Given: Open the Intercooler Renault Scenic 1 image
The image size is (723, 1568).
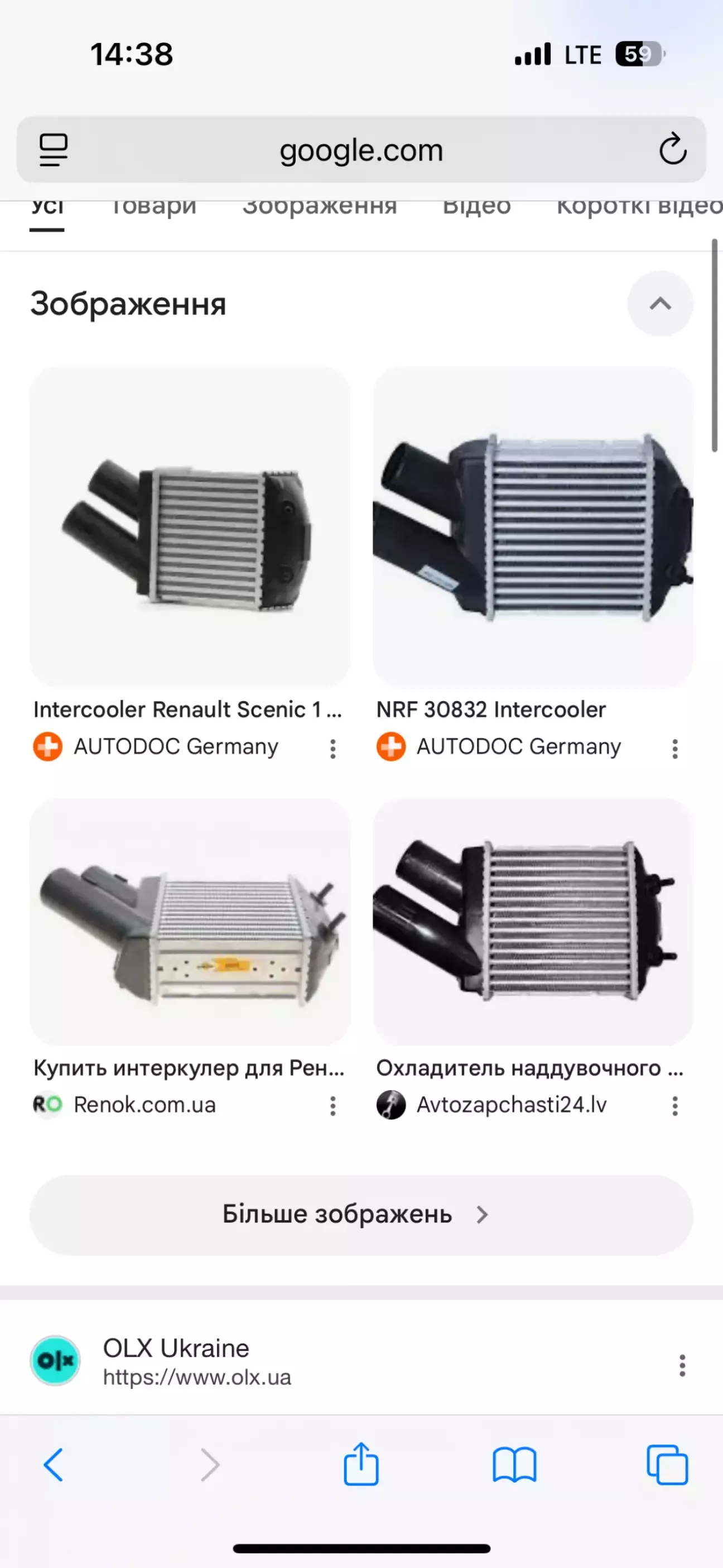Looking at the screenshot, I should 190,526.
